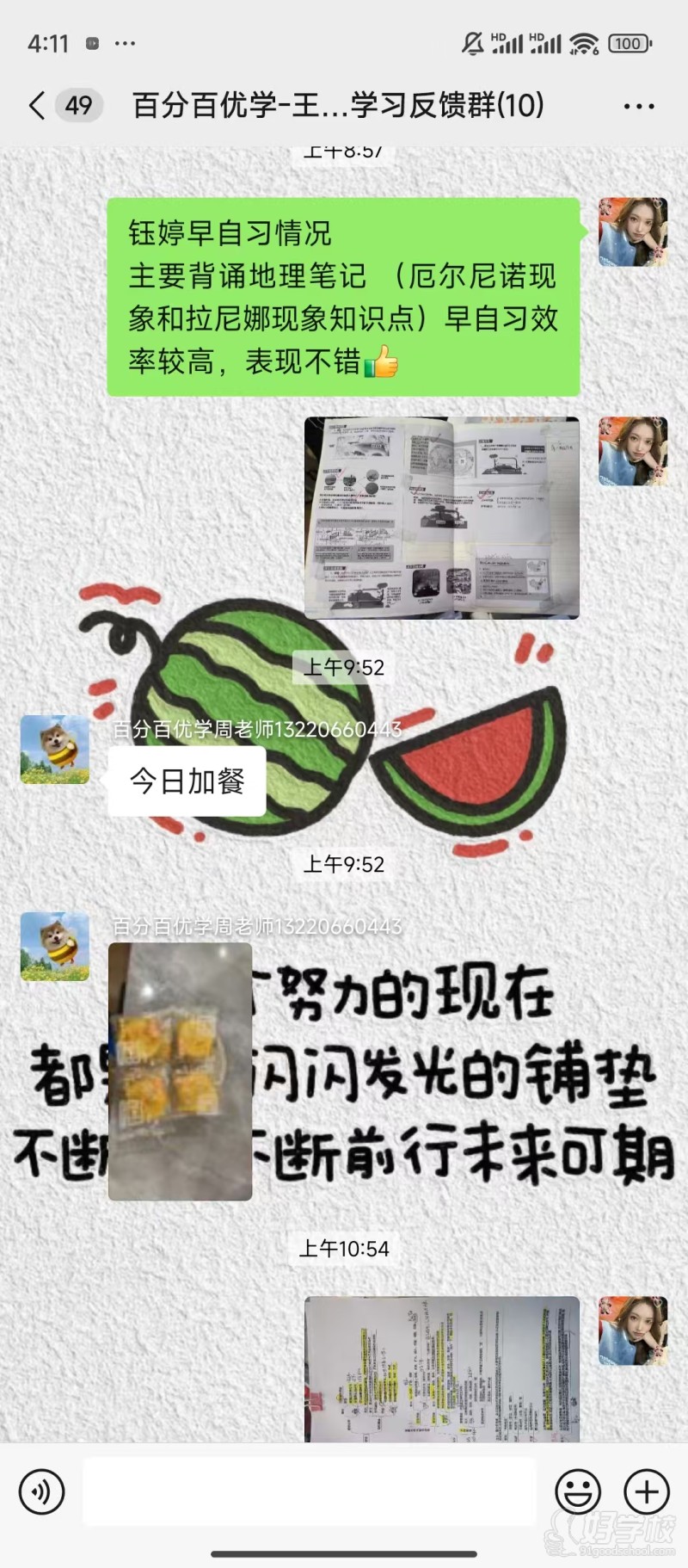Tap the woman's avatar beside the green message
The width and height of the screenshot is (688, 1568).
tap(633, 234)
